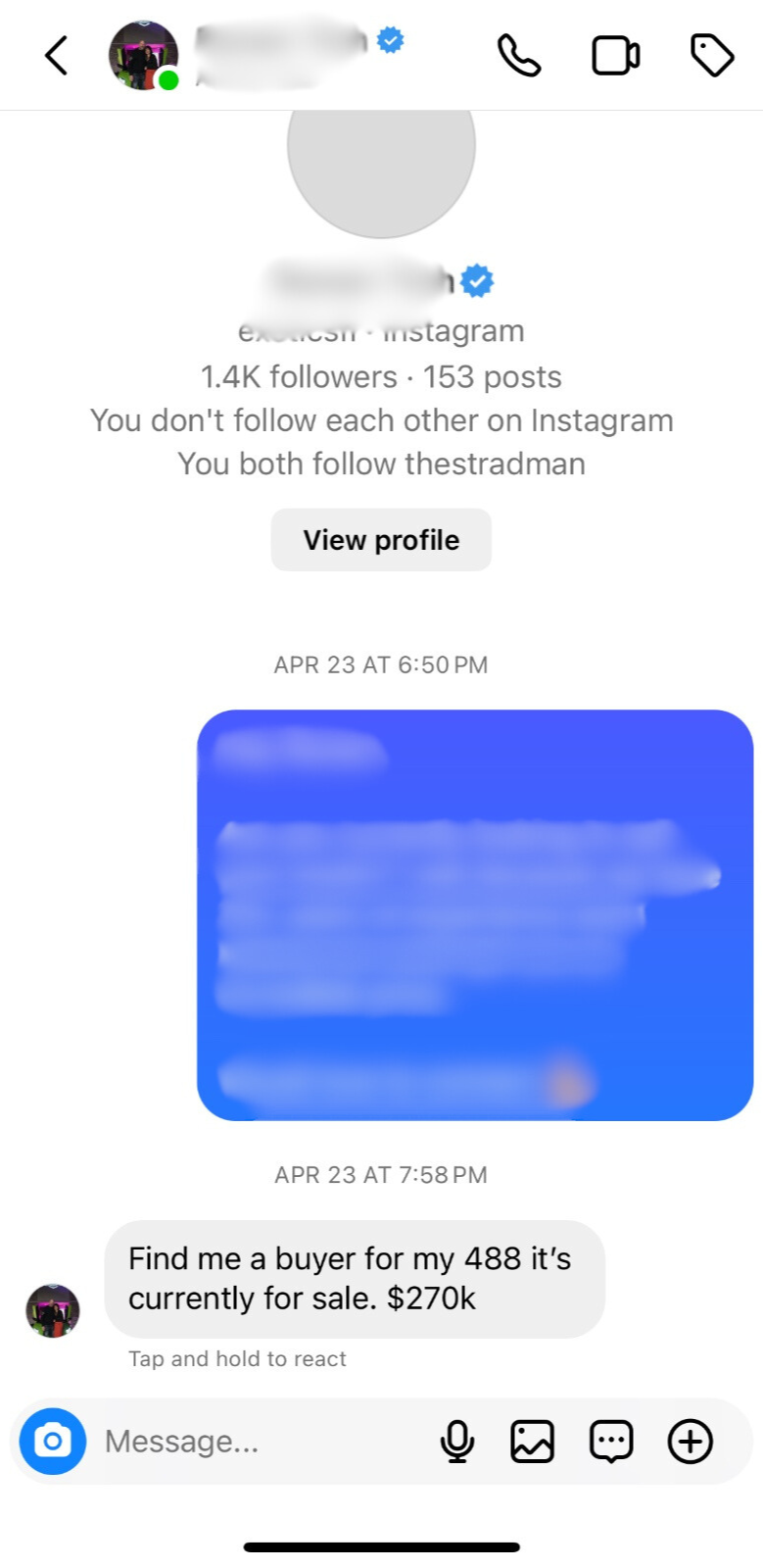Open the label tag icon
Viewport: 763px width, 1568px height.
(x=712, y=56)
